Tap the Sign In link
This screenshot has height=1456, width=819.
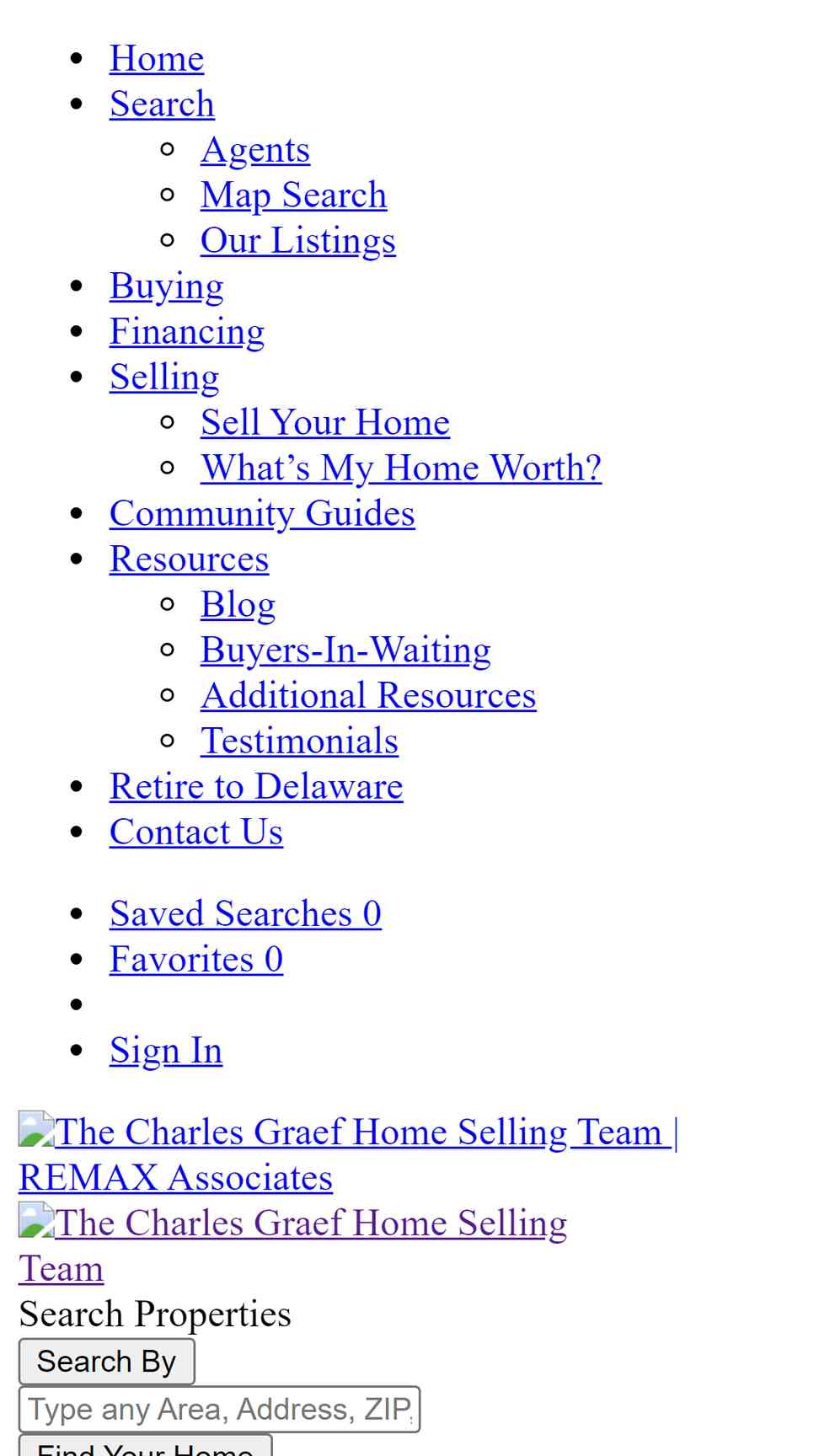click(x=166, y=1051)
